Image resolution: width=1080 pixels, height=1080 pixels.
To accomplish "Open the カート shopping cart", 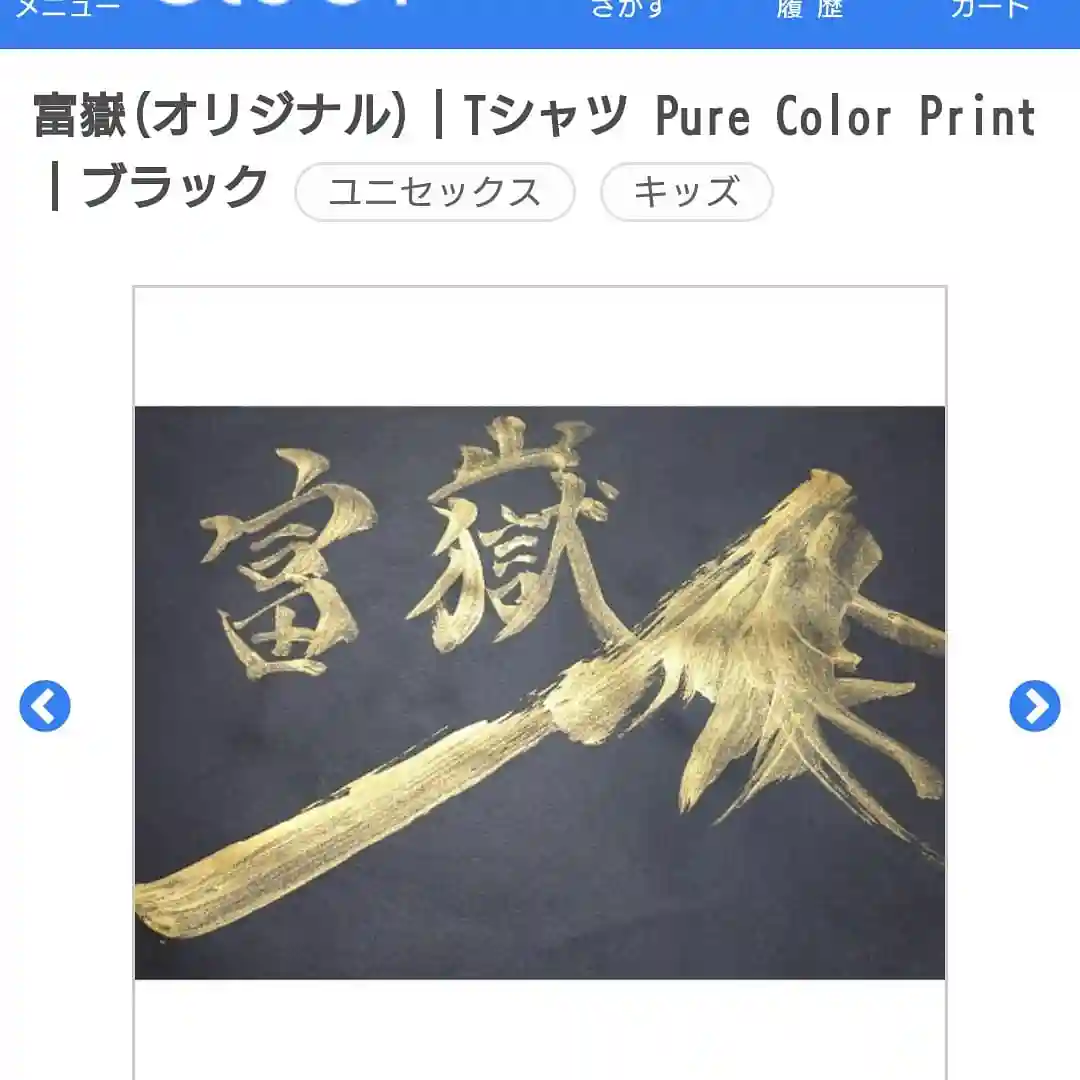I will point(990,10).
